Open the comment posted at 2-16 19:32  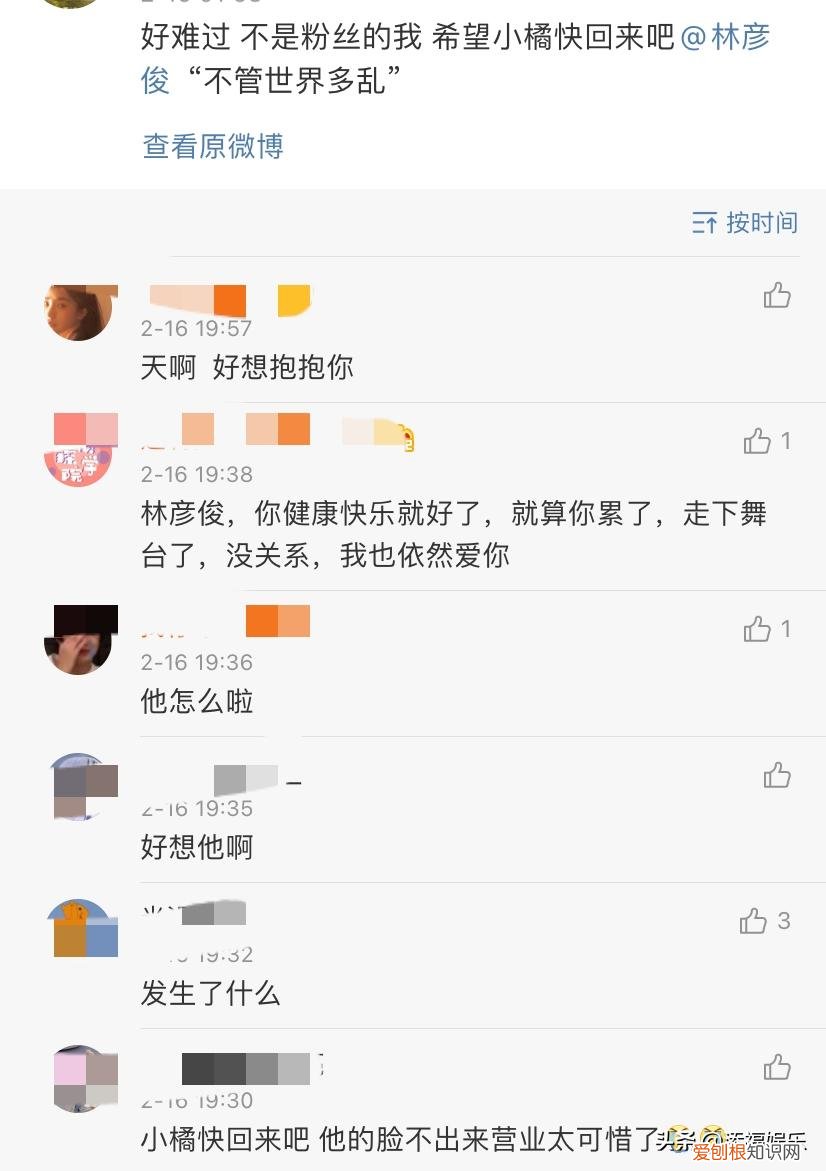210,995
